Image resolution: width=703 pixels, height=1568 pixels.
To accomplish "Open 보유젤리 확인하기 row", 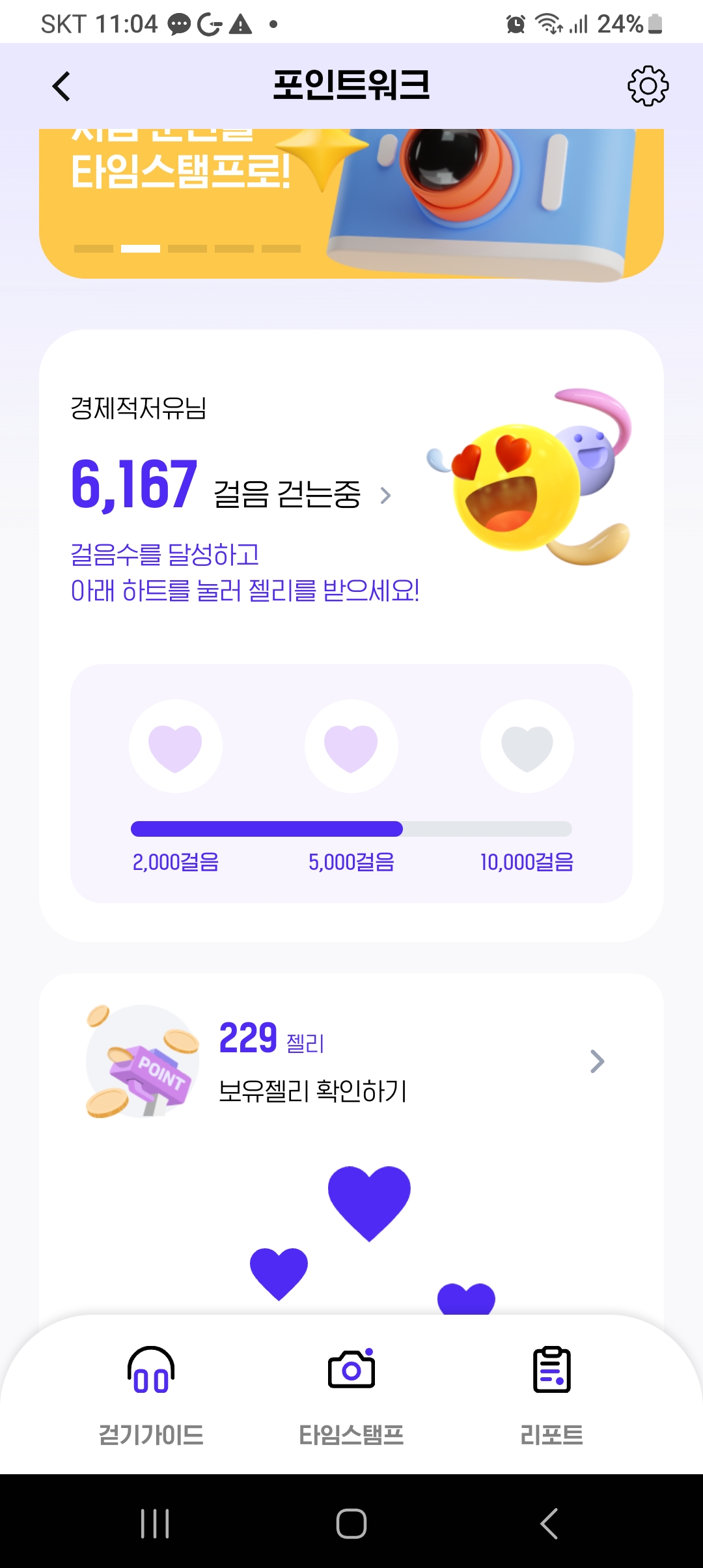I will point(351,1061).
